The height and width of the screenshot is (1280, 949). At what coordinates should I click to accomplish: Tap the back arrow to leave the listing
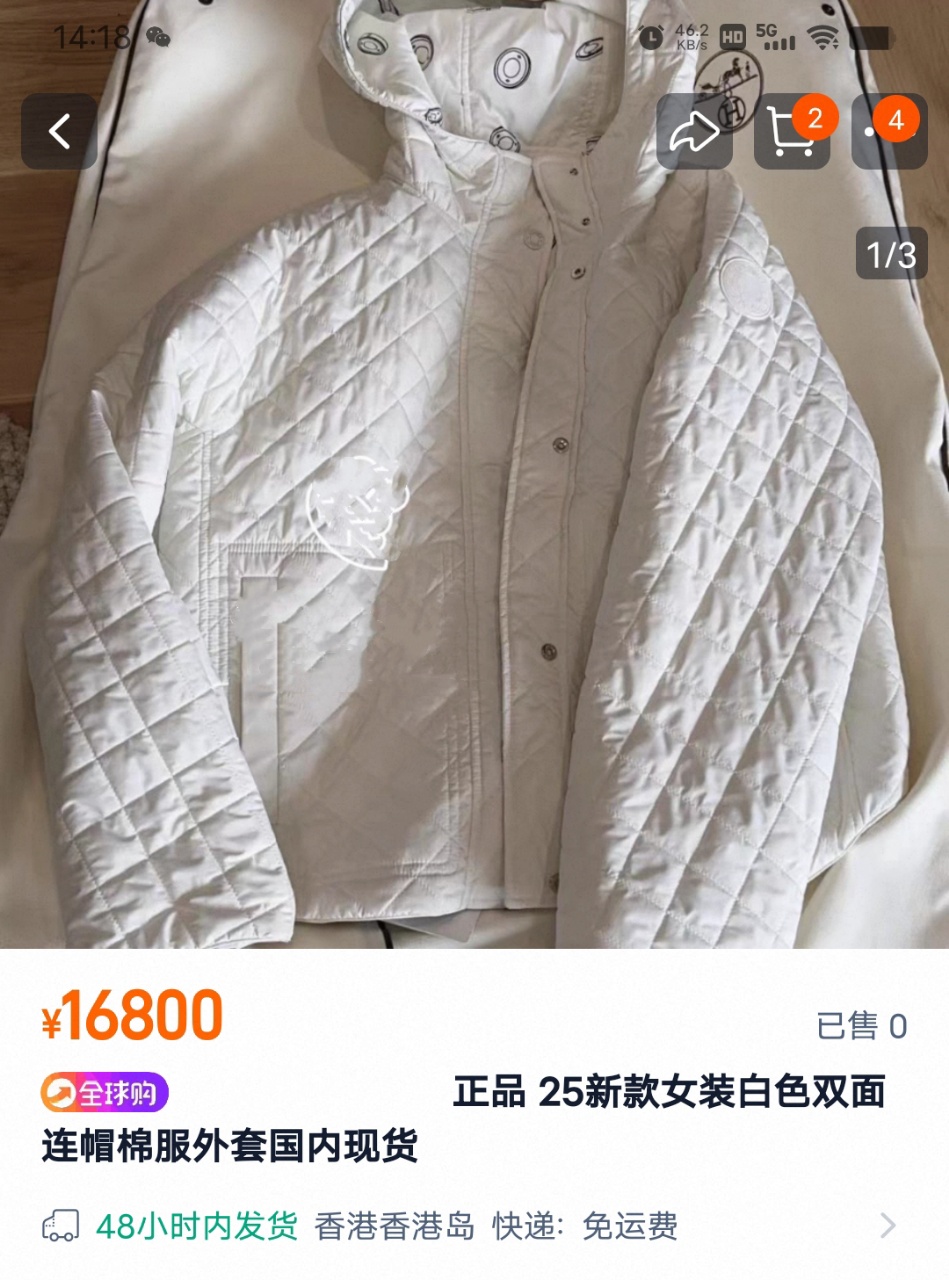(x=57, y=132)
